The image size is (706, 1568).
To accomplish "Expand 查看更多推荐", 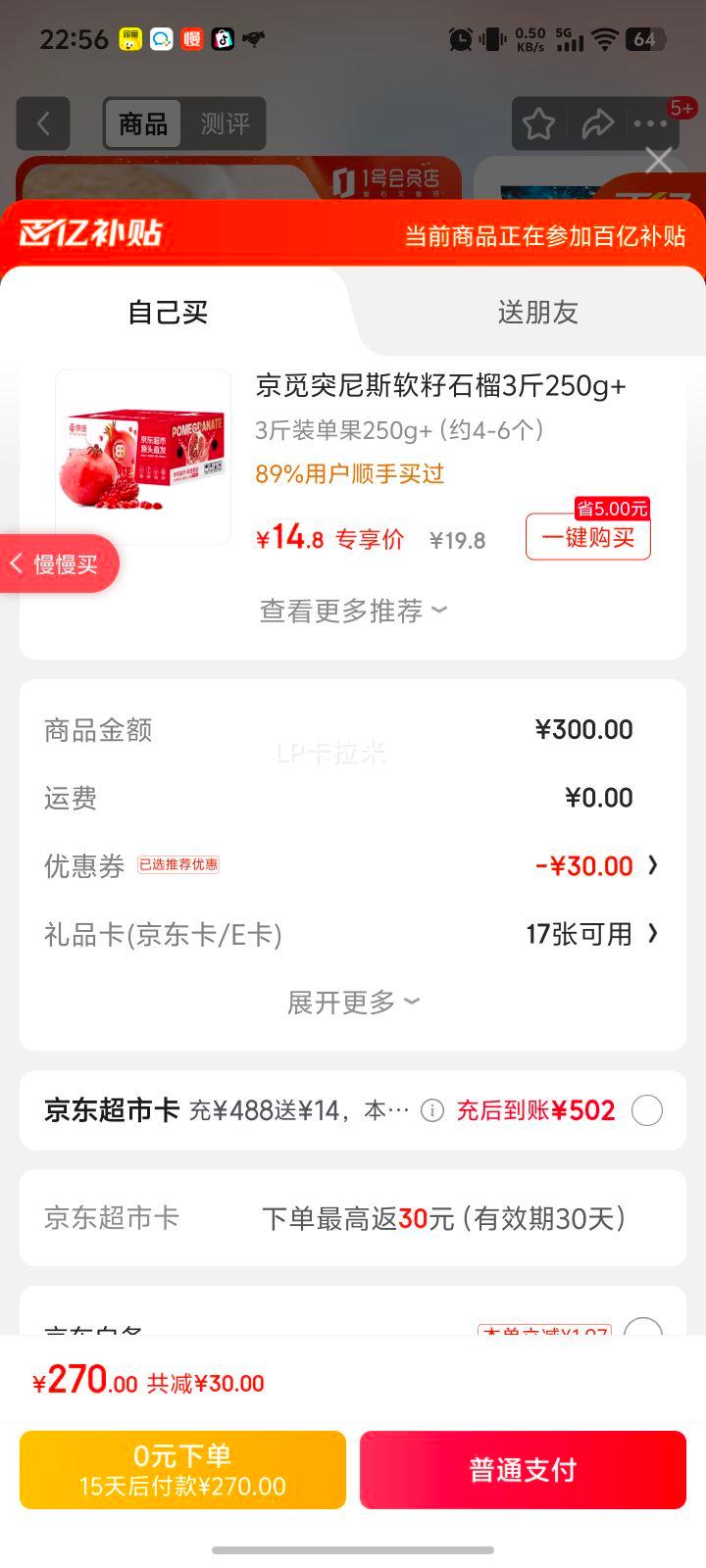I will (353, 612).
